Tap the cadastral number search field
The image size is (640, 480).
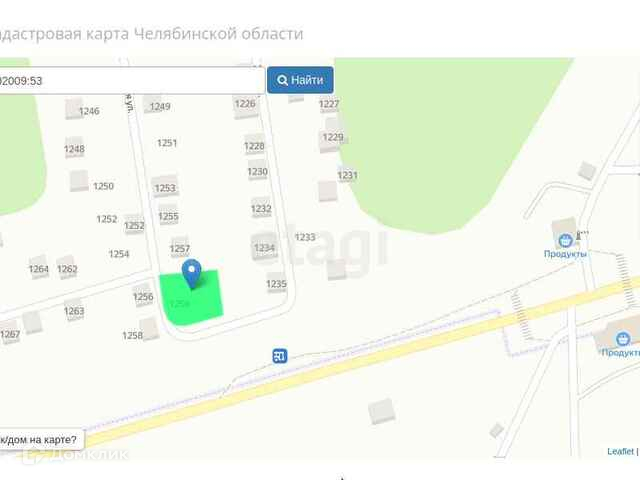pyautogui.click(x=130, y=81)
